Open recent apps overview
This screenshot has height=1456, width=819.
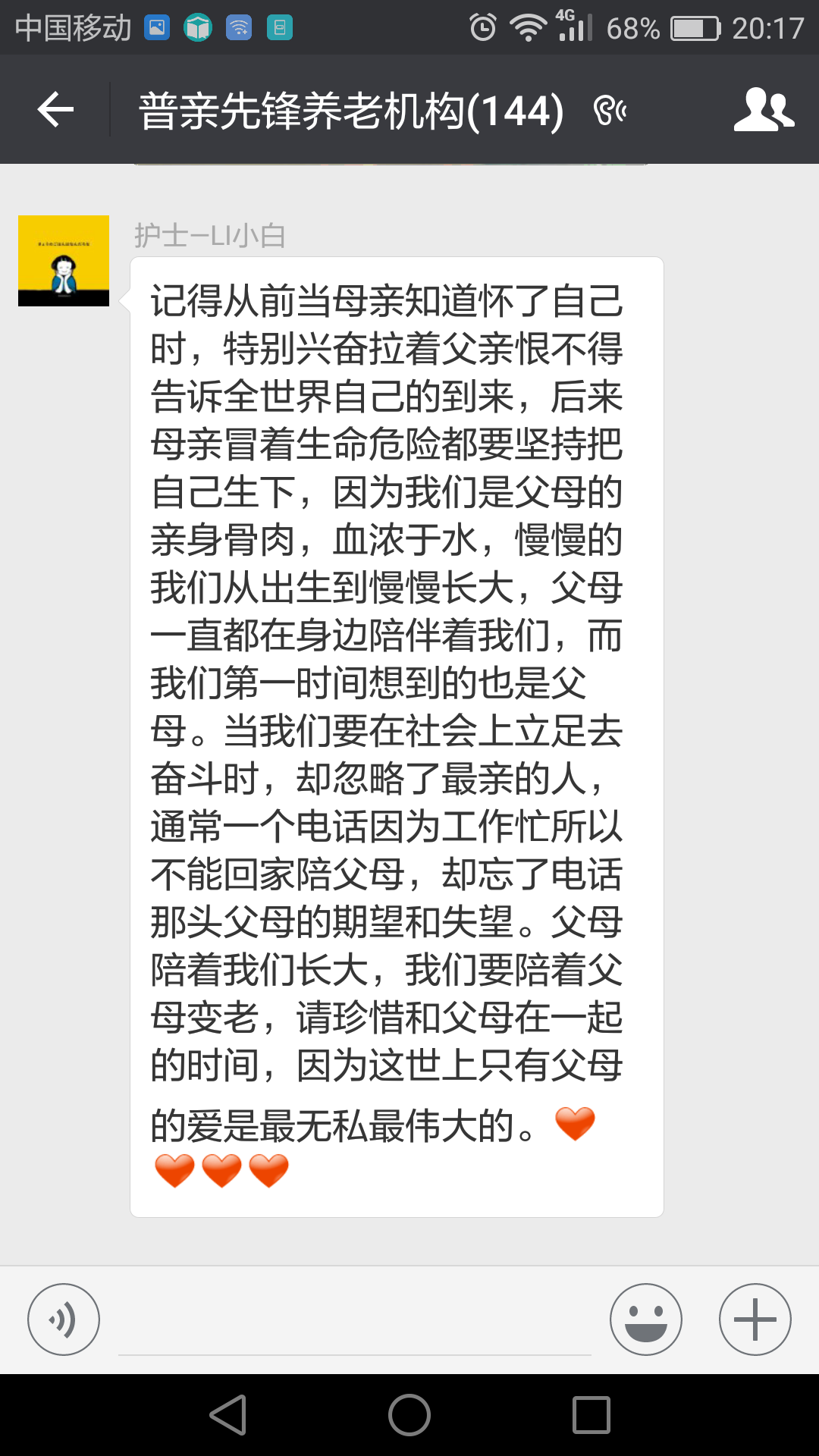click(591, 1415)
